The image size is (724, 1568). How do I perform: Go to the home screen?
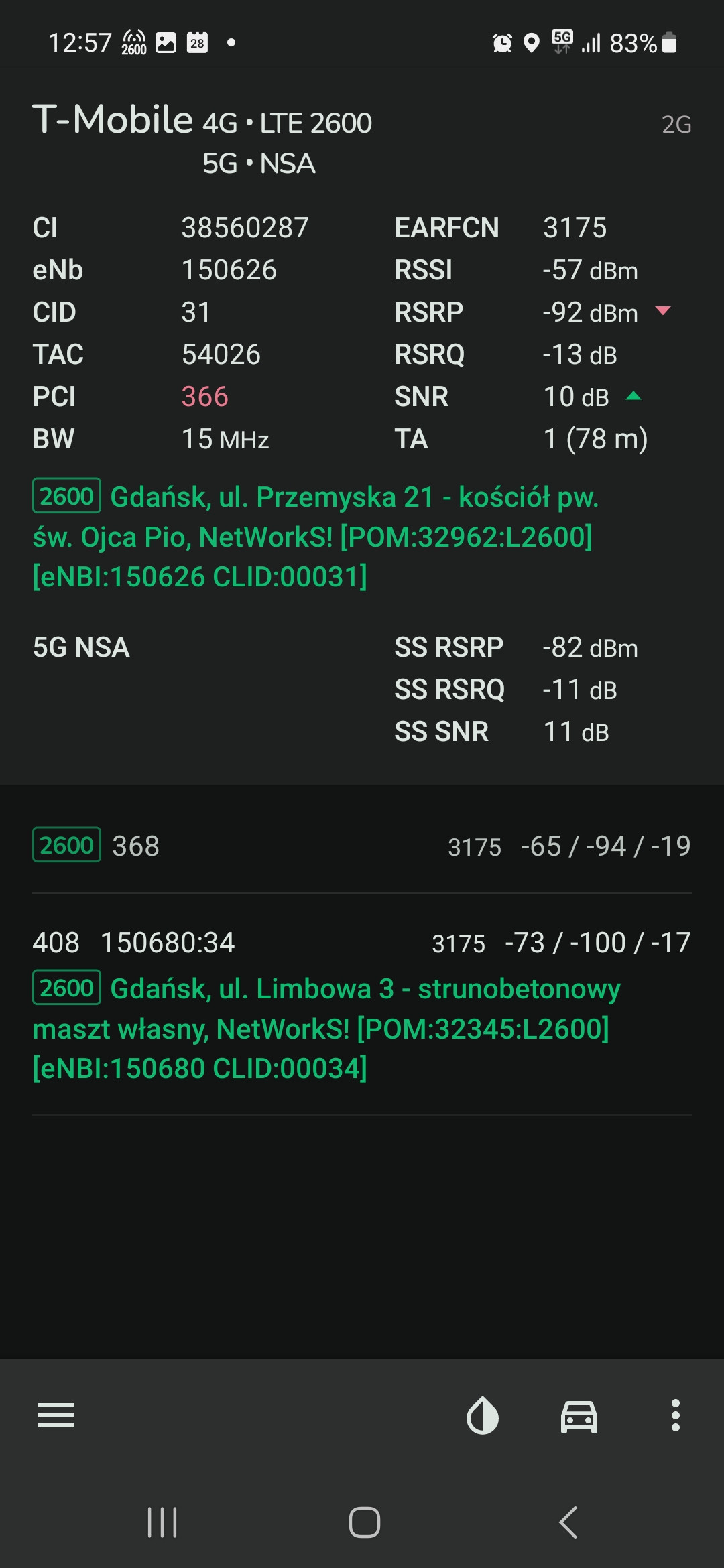point(364,1522)
